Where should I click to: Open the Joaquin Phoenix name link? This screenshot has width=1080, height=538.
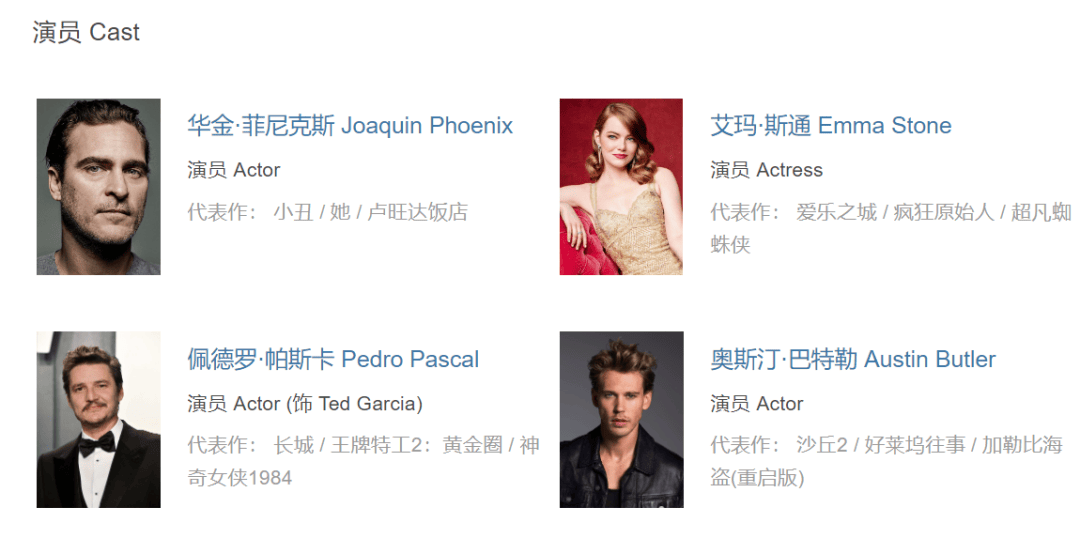point(350,126)
